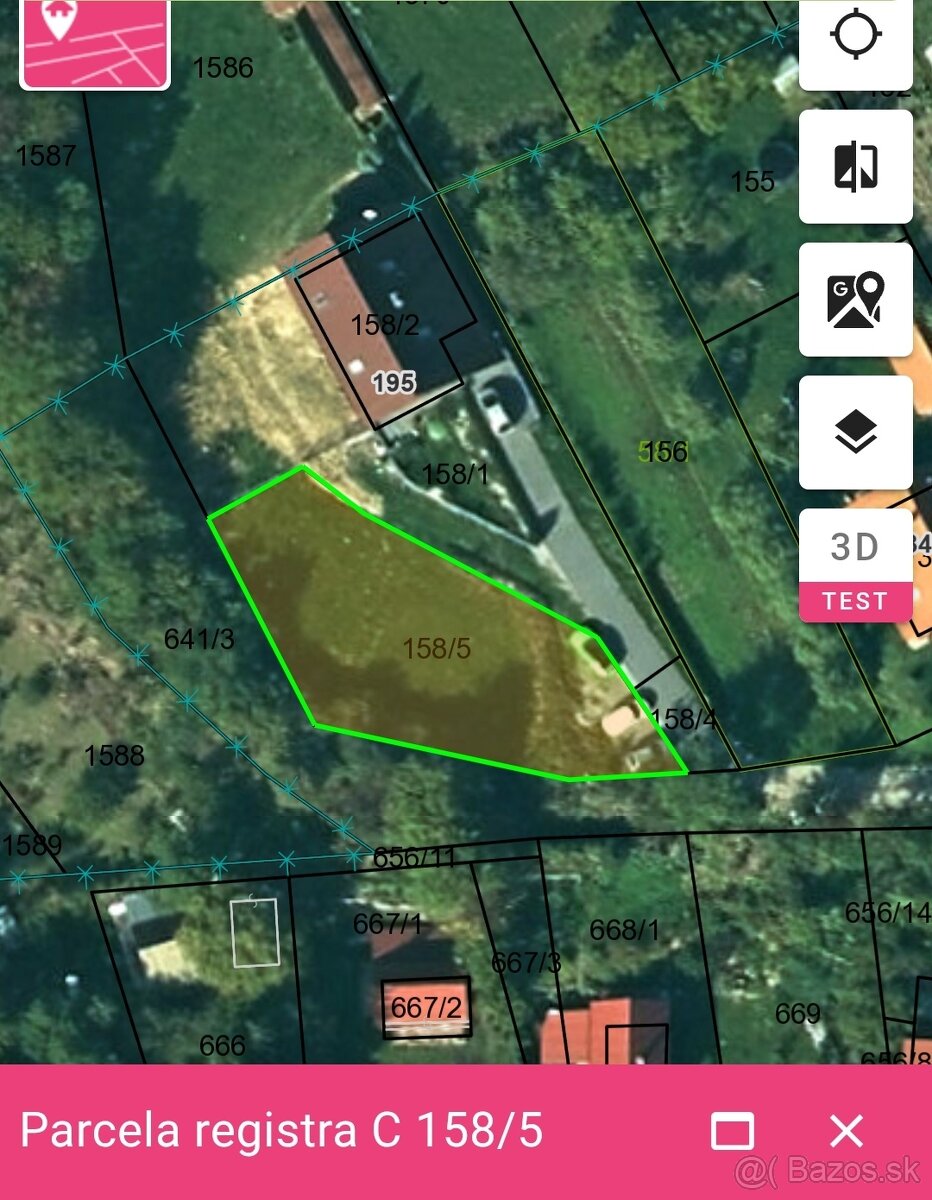Open the split map comparison view
The height and width of the screenshot is (1200, 932).
click(856, 166)
